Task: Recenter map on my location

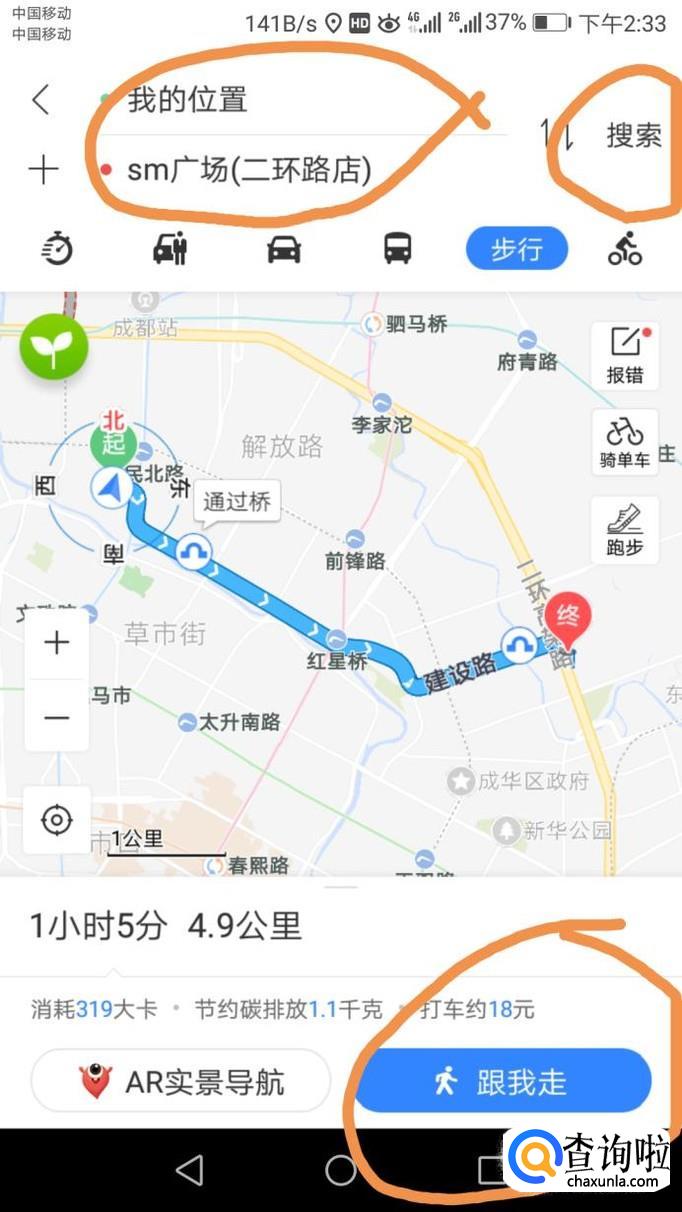Action: [57, 820]
